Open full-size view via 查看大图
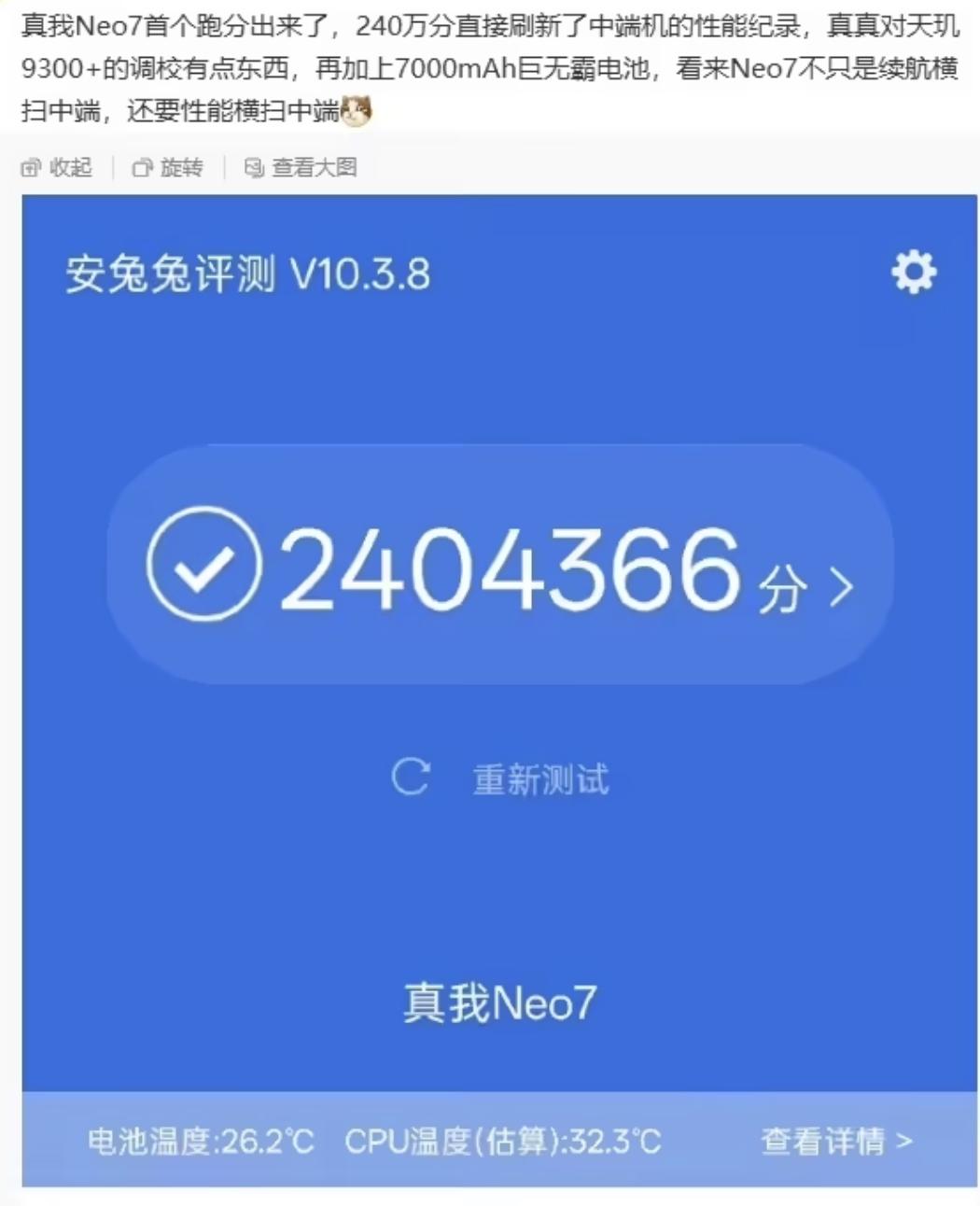Screen dimensions: 980x1206 [x=301, y=168]
